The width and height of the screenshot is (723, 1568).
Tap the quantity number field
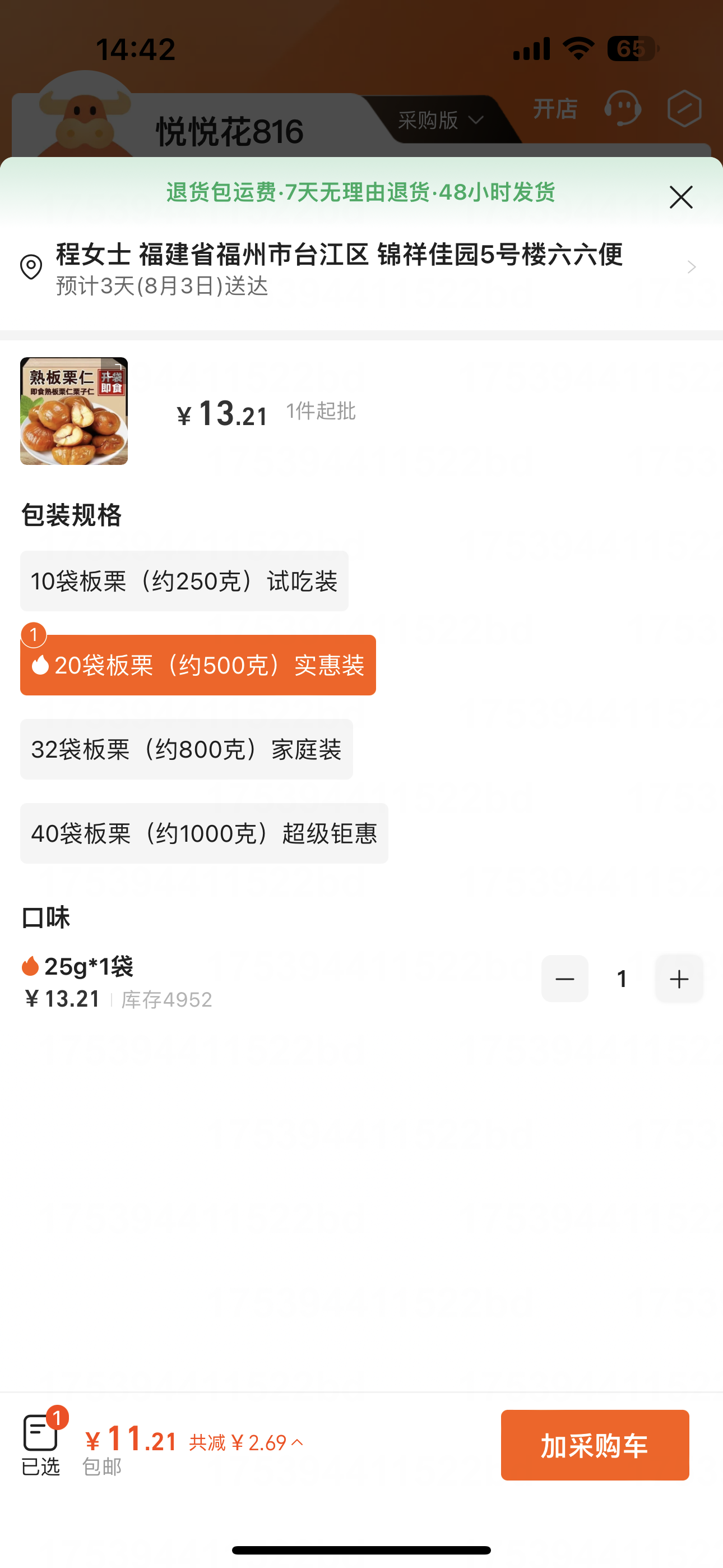(622, 979)
